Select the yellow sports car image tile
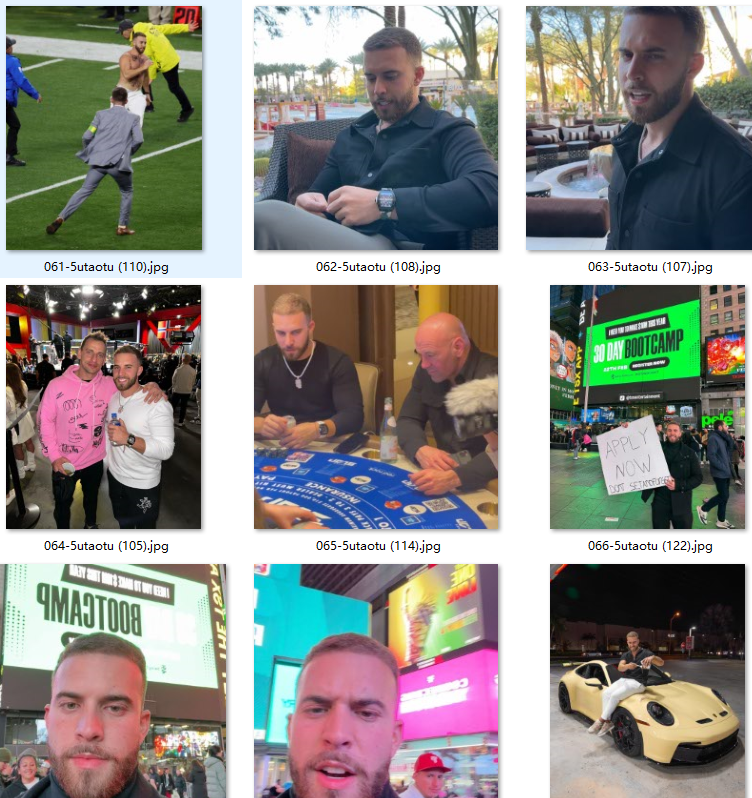The width and height of the screenshot is (752, 798). pos(647,680)
